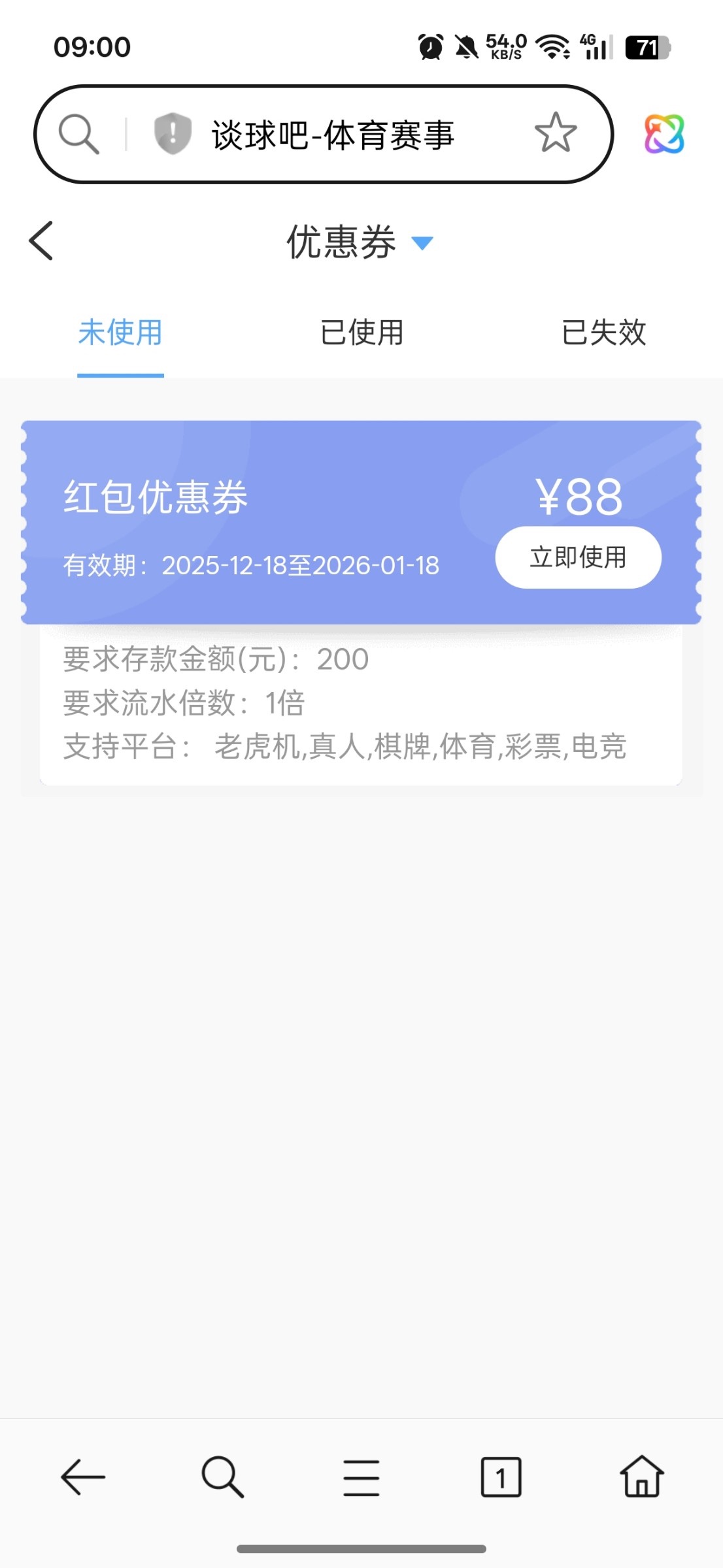Open the colorful browser assistant icon
Viewport: 723px width, 1568px height.
(664, 134)
